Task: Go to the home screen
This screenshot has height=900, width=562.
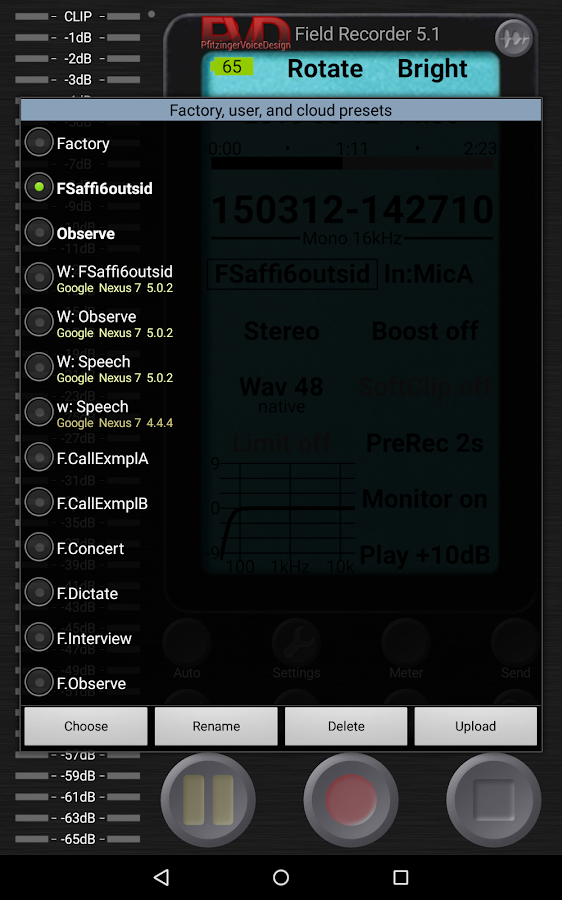Action: [x=281, y=876]
